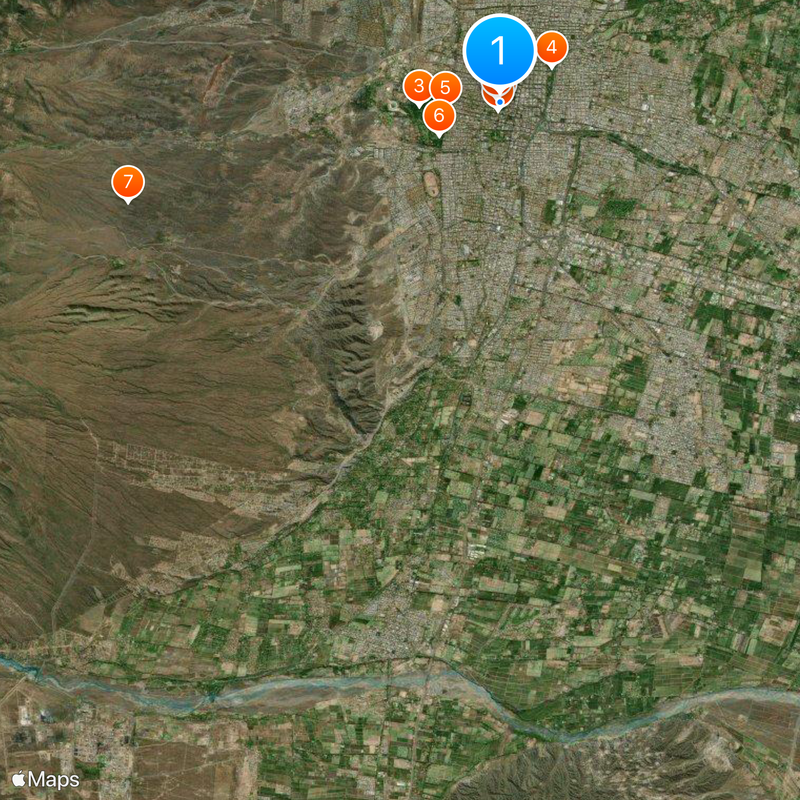Select the orange pin numbered 6
The height and width of the screenshot is (800, 800).
[439, 115]
